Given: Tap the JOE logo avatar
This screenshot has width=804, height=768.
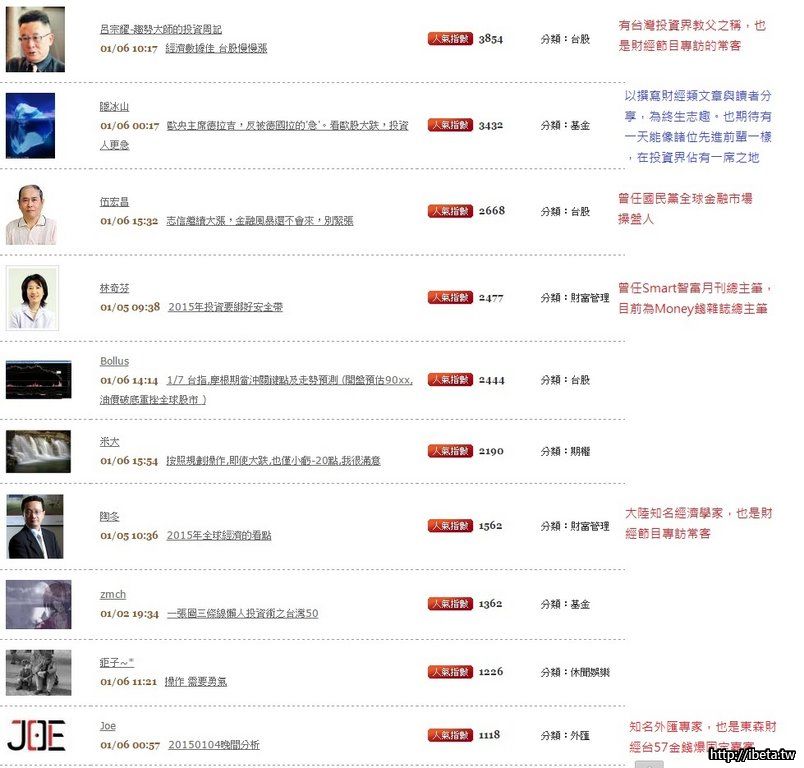Looking at the screenshot, I should point(35,736).
